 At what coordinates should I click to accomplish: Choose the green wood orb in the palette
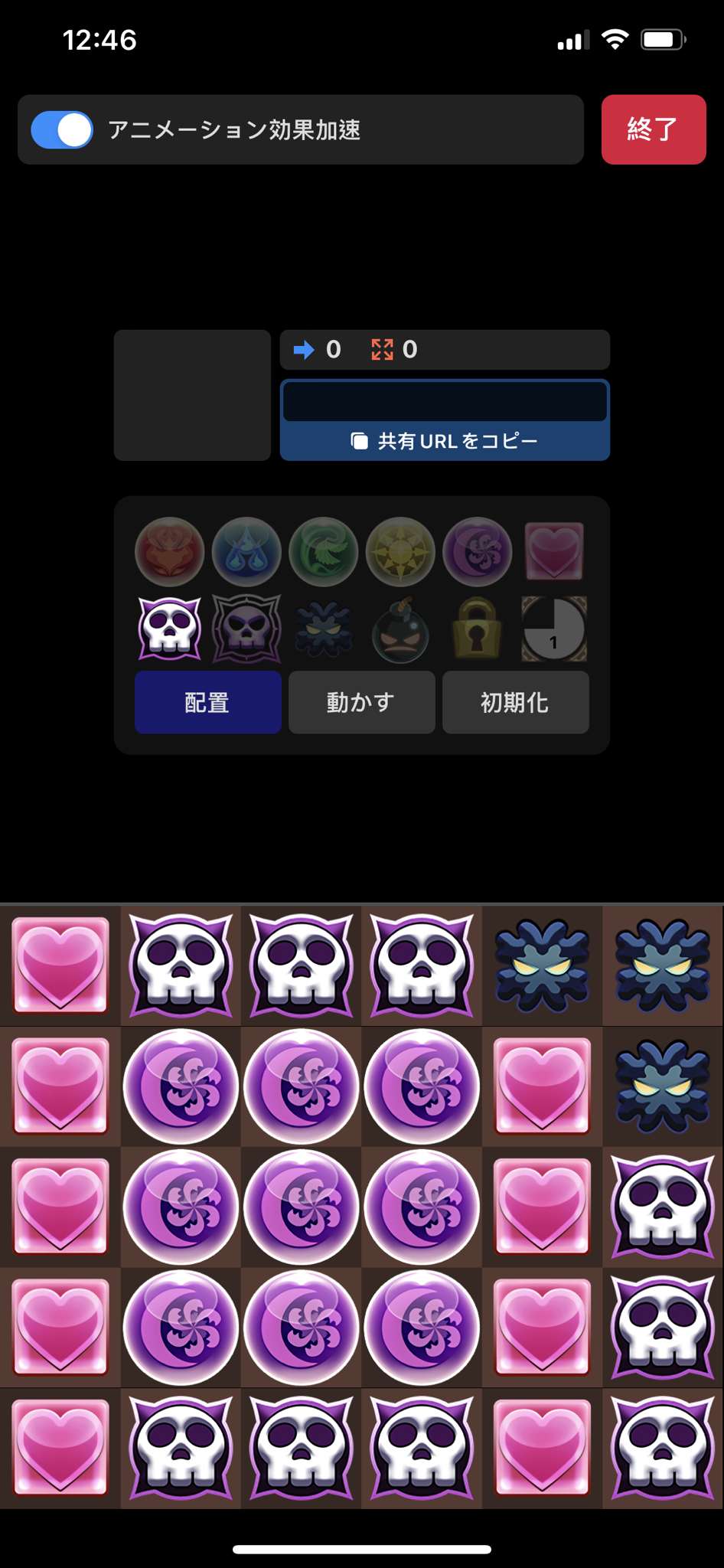pyautogui.click(x=323, y=551)
